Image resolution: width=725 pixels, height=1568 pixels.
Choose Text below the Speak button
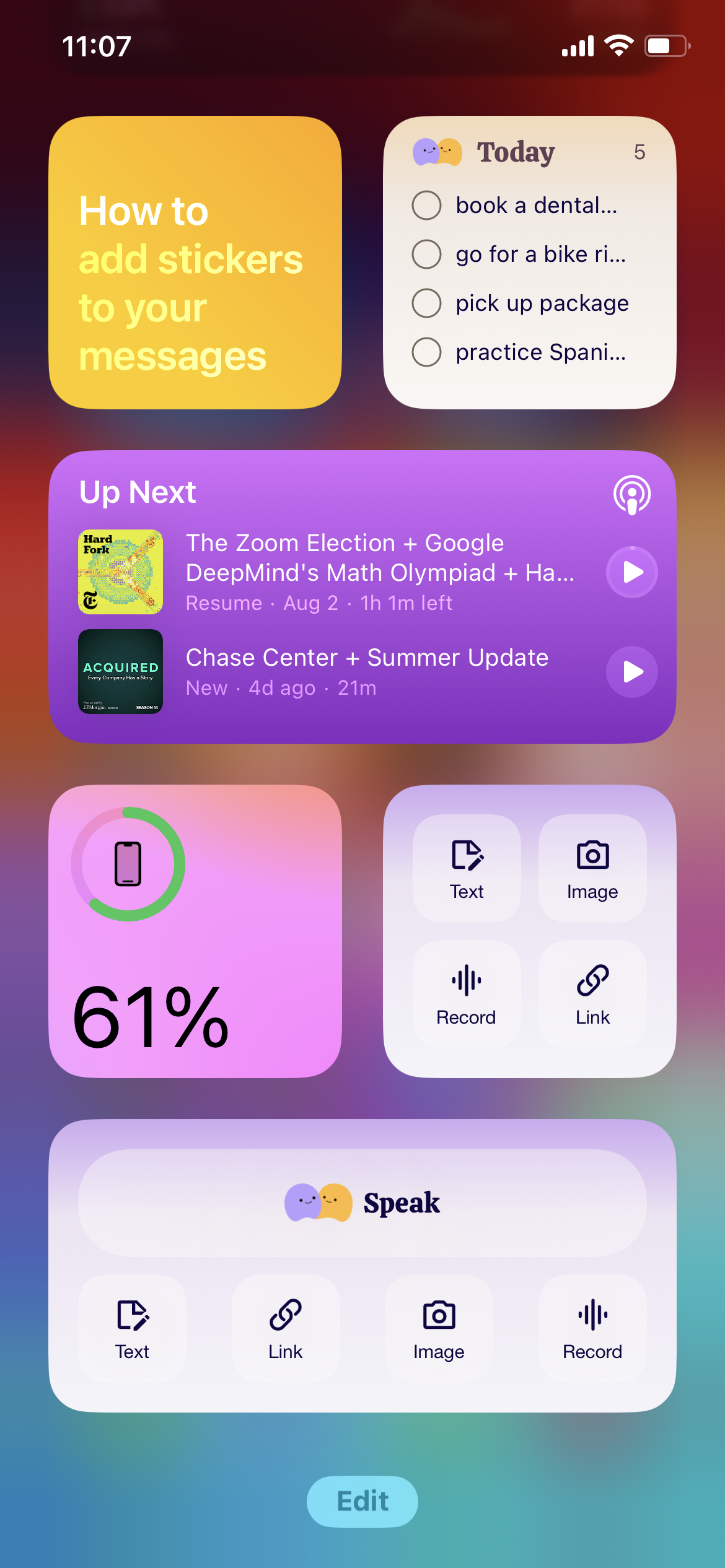(x=132, y=1328)
